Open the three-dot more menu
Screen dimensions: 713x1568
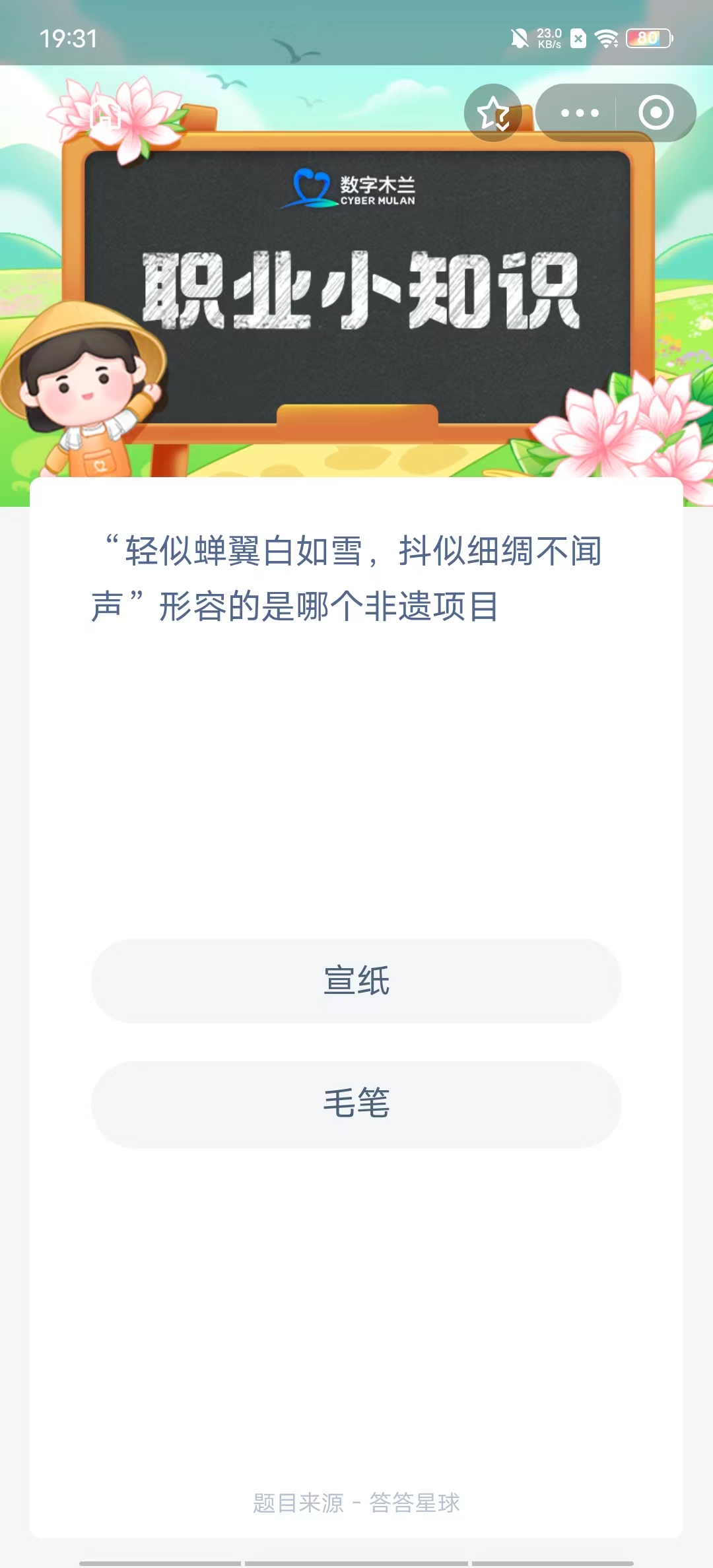[579, 113]
